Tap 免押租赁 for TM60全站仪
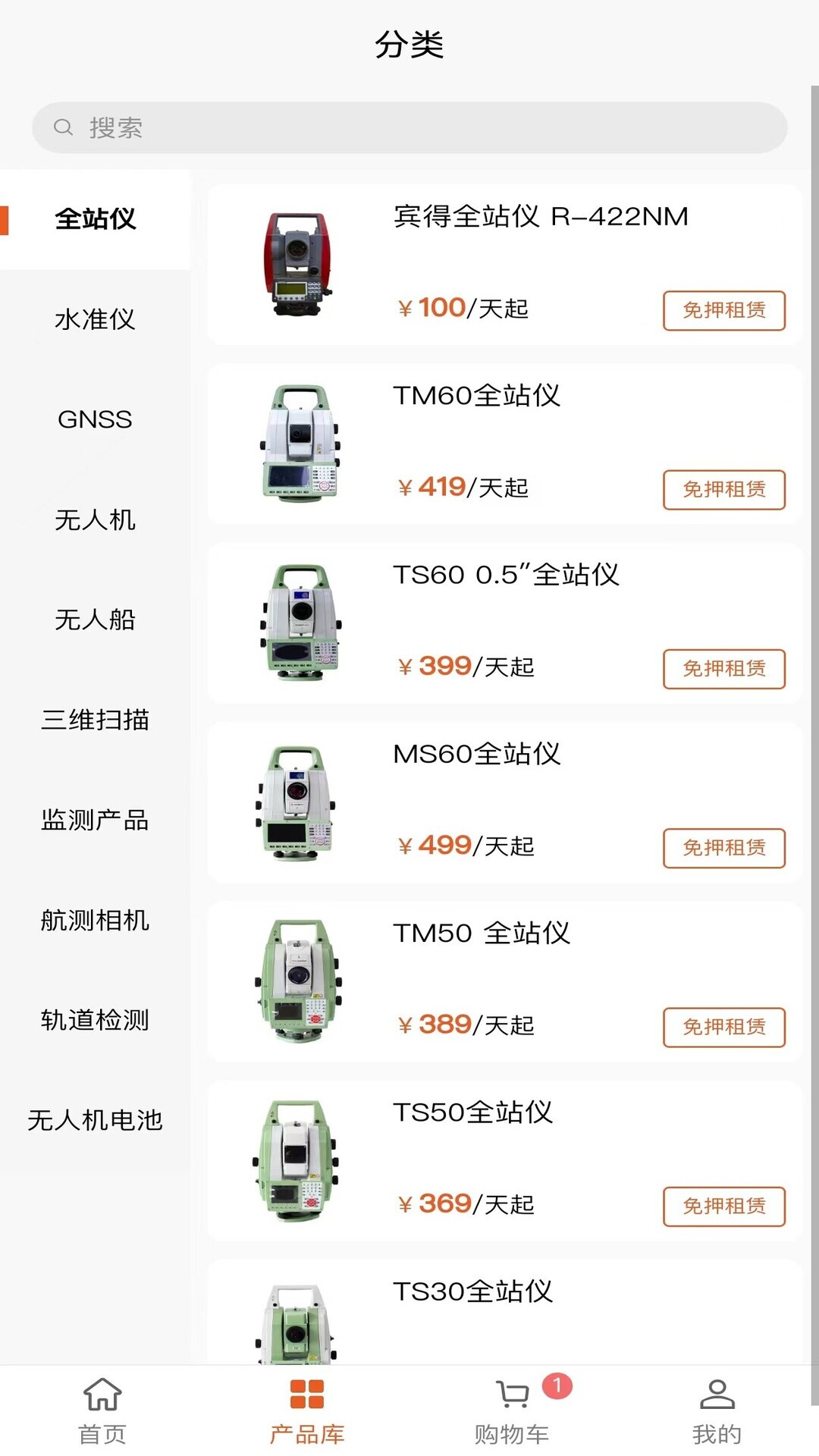This screenshot has height=1456, width=819. coord(723,490)
